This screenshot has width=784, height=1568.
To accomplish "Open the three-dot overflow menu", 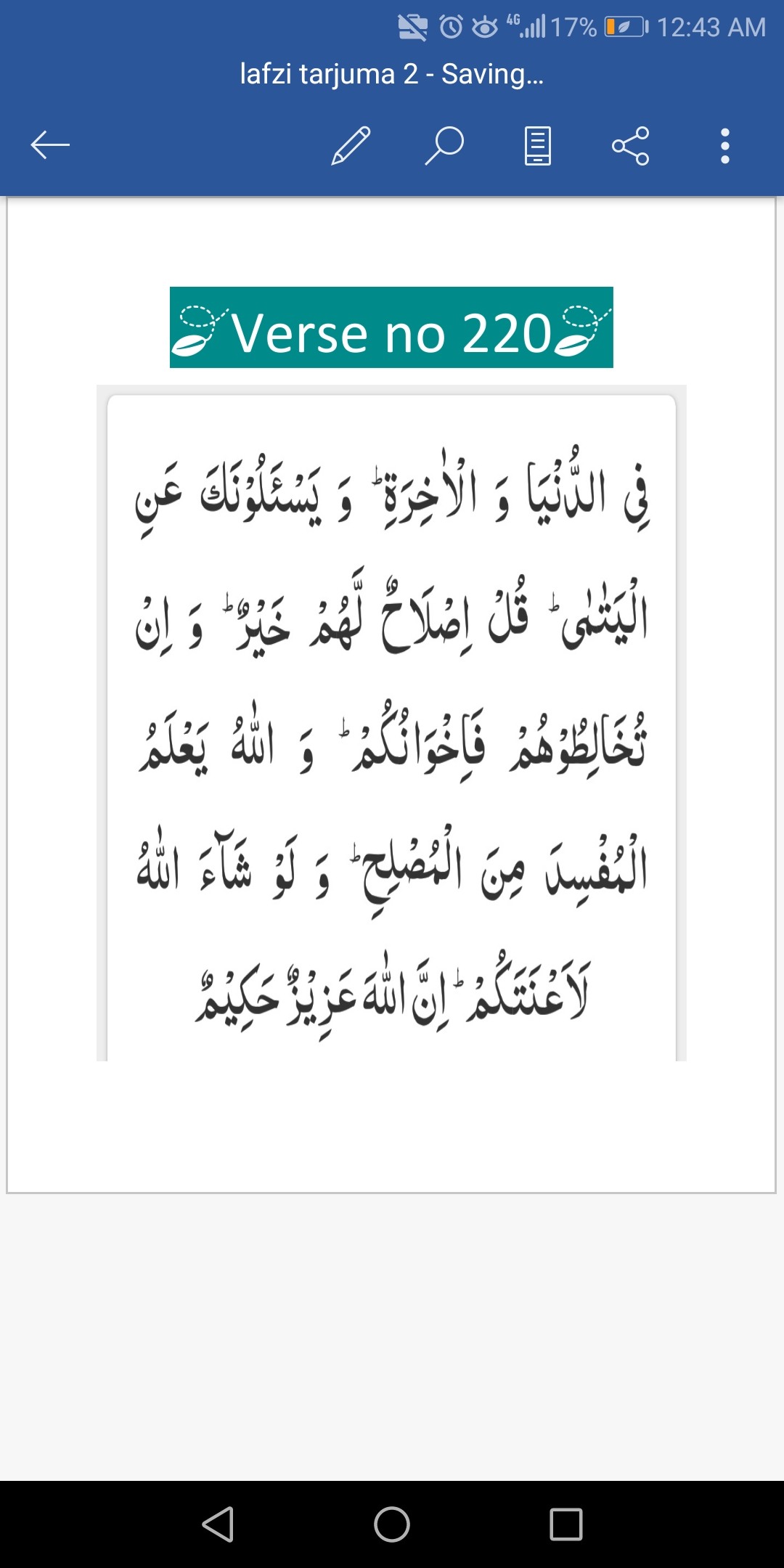I will pos(724,146).
